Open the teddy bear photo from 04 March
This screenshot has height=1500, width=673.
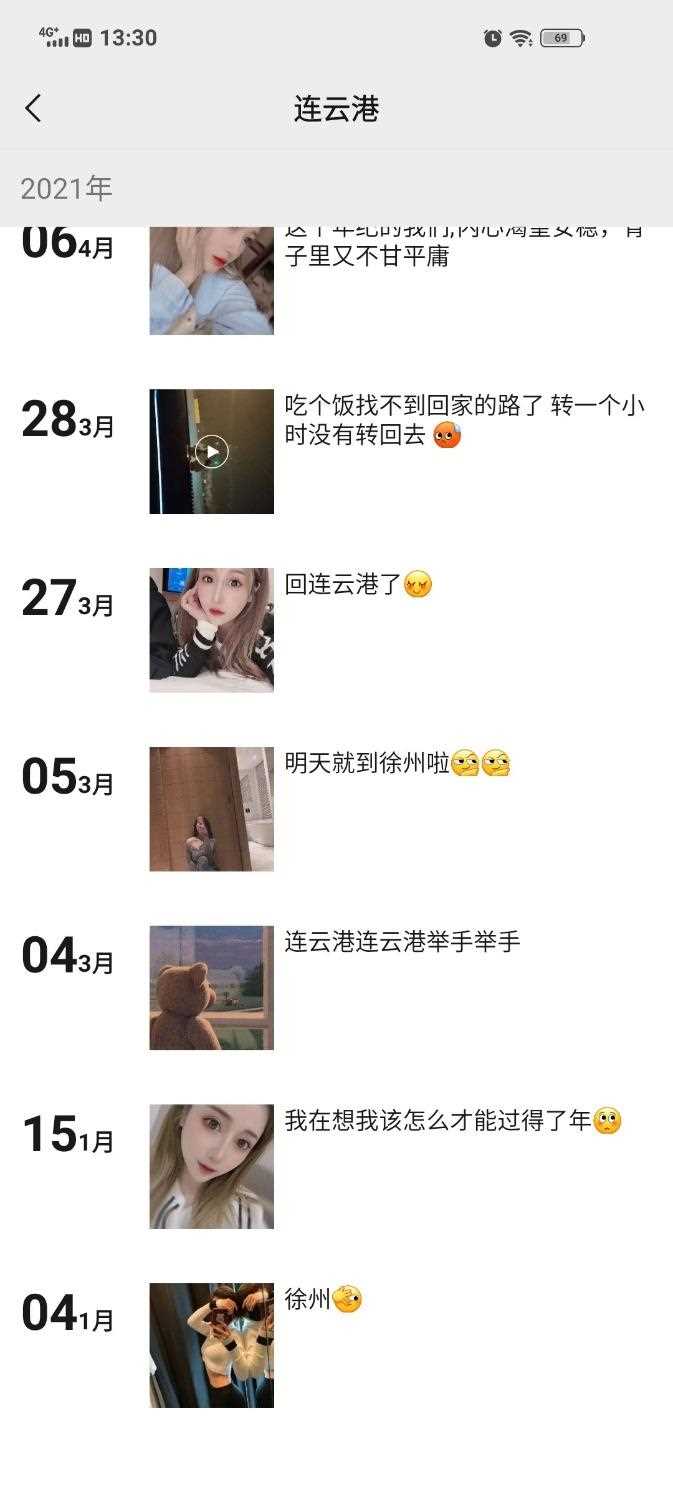point(211,988)
